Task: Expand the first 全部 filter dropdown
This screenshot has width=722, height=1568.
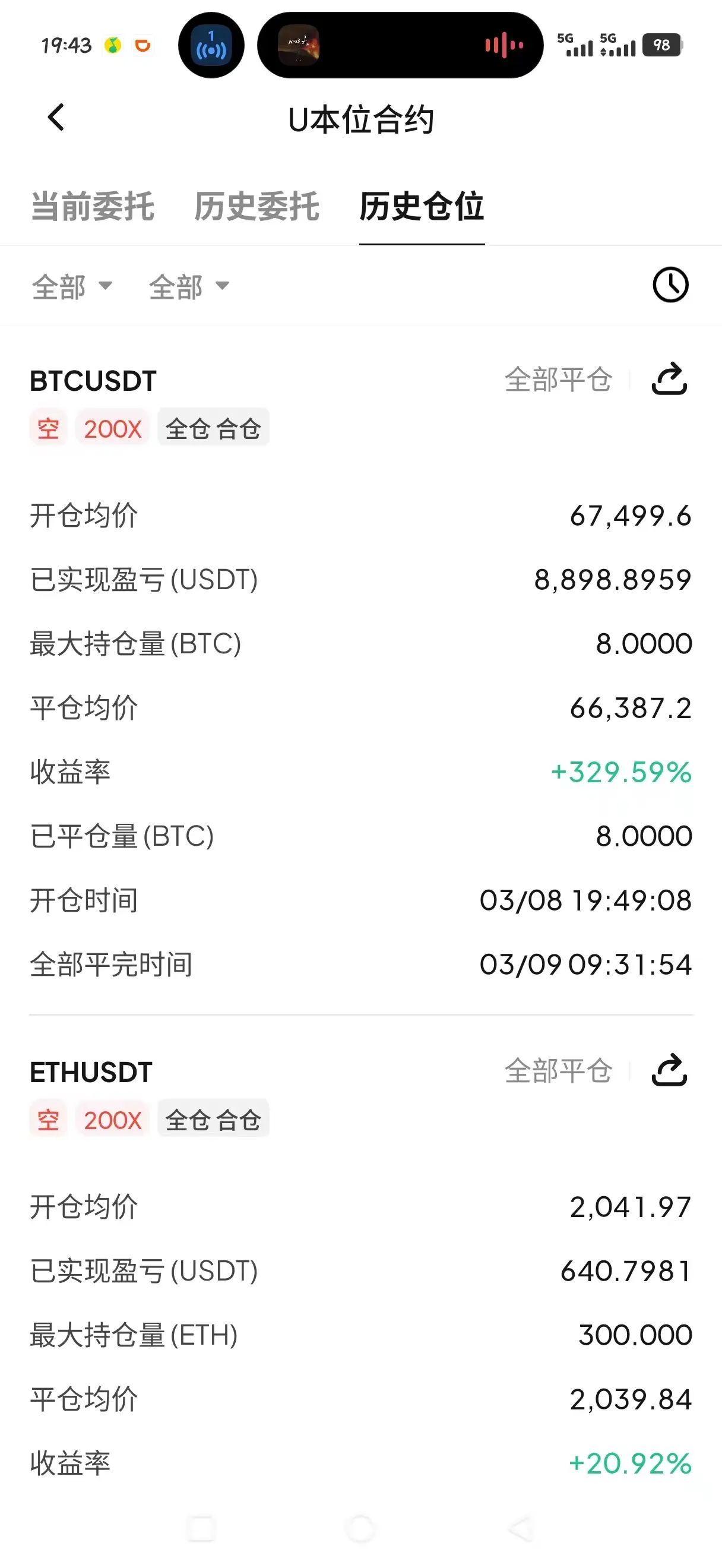Action: click(72, 286)
